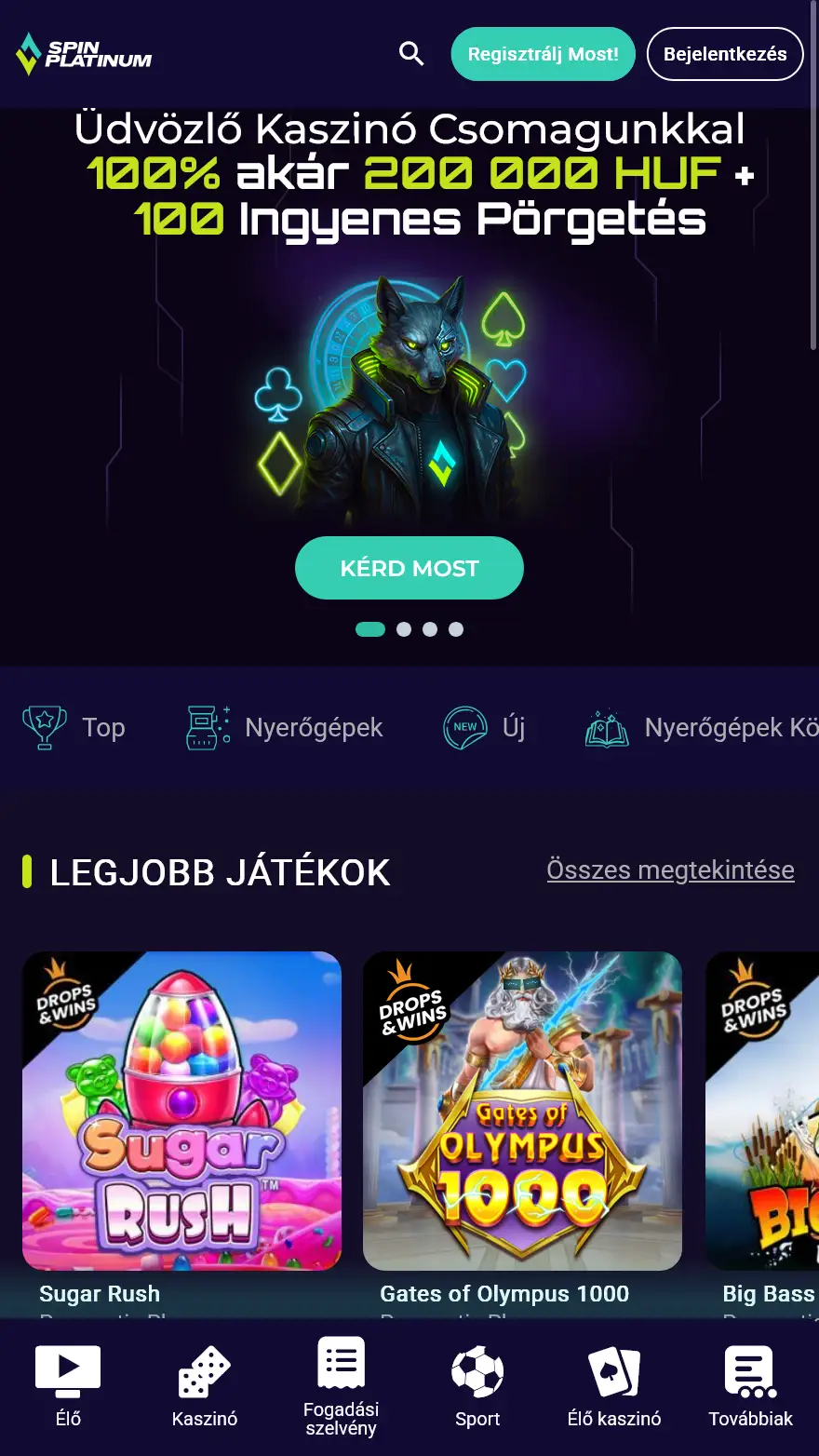This screenshot has width=819, height=1456.
Task: Click the Bejelentkezés button
Action: (x=725, y=53)
